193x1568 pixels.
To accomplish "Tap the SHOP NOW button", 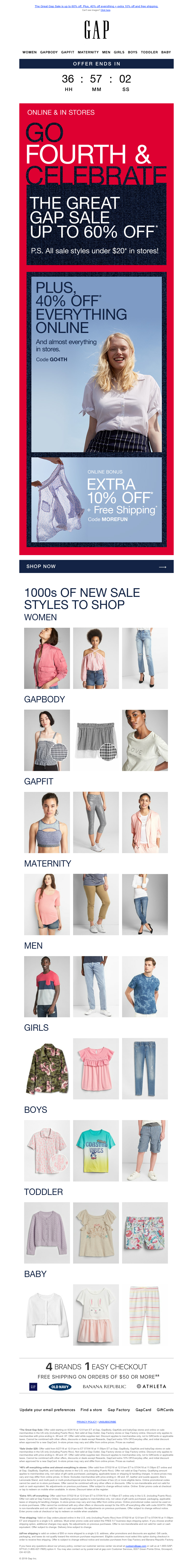I will 96,566.
